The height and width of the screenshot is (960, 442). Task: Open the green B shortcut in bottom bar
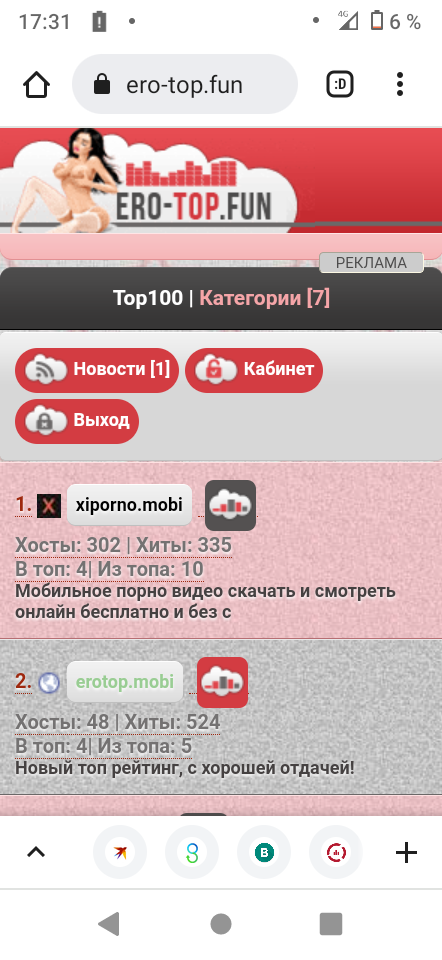point(264,852)
